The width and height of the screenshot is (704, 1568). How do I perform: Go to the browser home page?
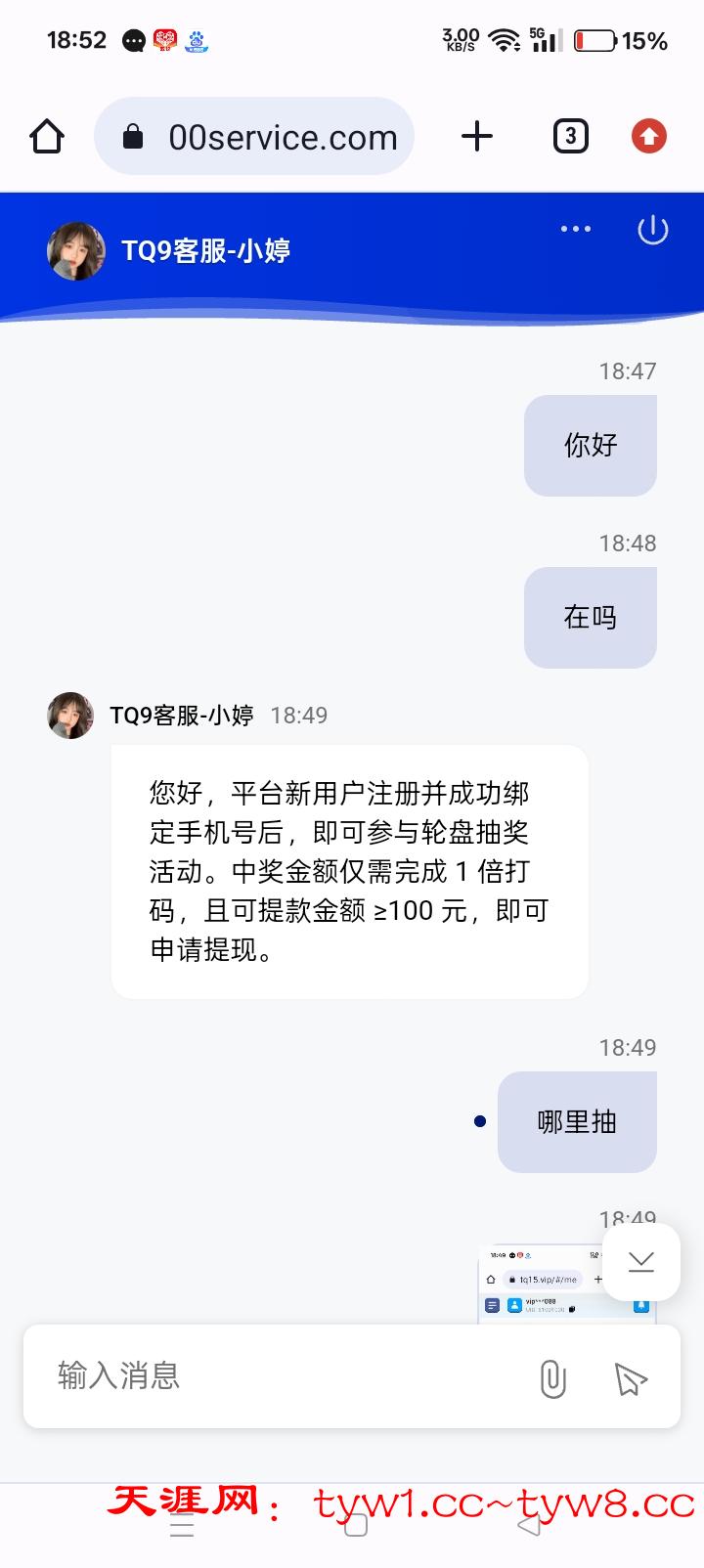[x=47, y=137]
